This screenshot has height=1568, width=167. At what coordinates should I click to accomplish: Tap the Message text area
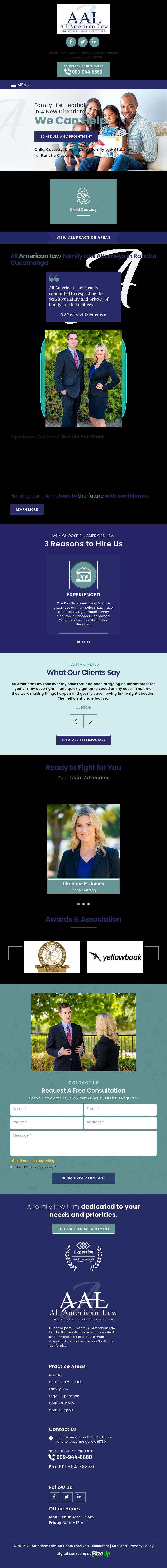click(x=83, y=1143)
